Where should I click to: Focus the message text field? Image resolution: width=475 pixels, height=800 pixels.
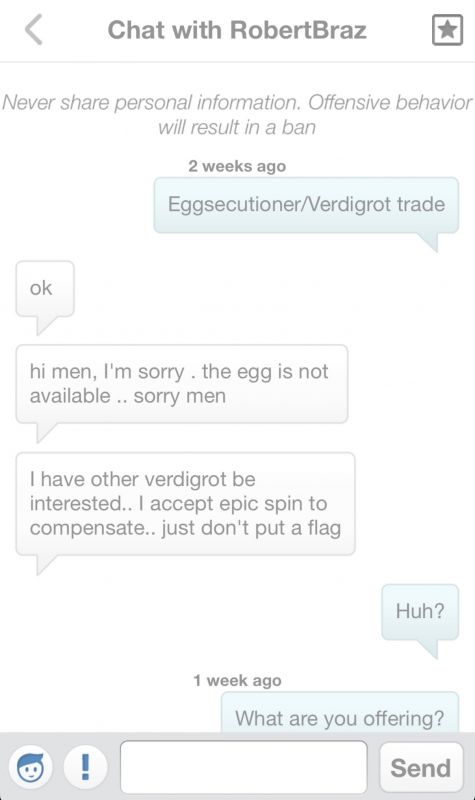(x=244, y=767)
